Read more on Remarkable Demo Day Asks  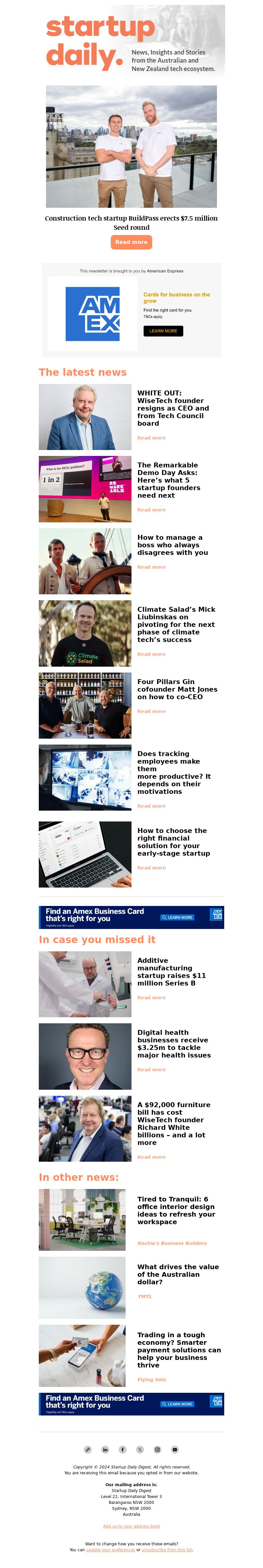[x=151, y=510]
